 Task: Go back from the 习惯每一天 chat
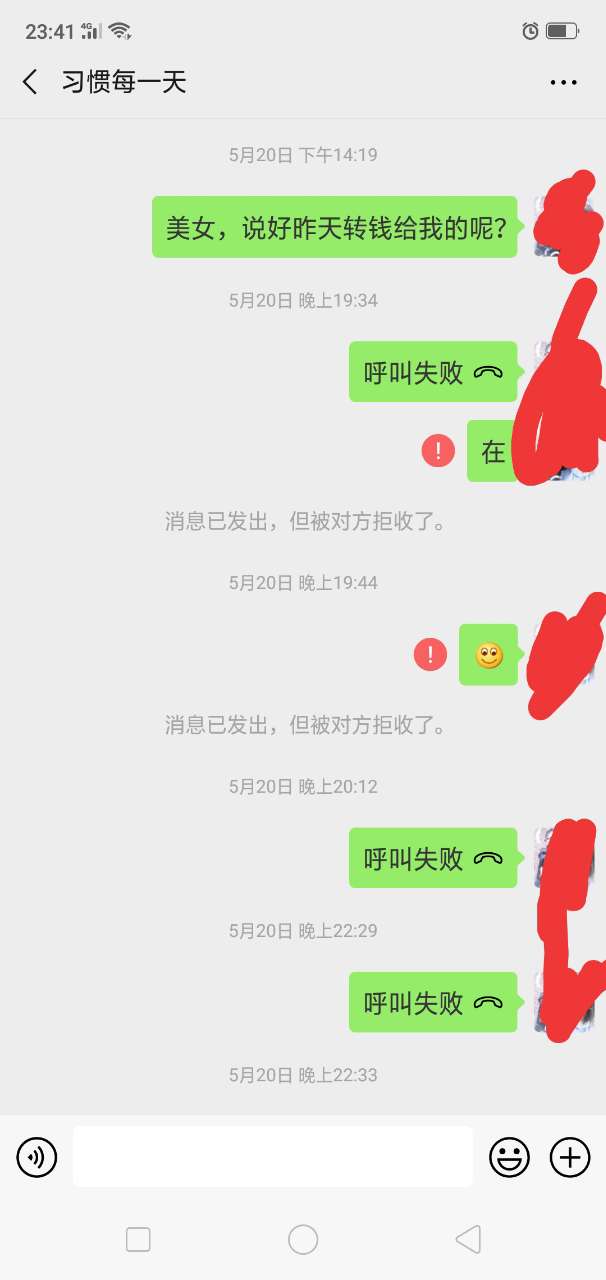point(30,82)
